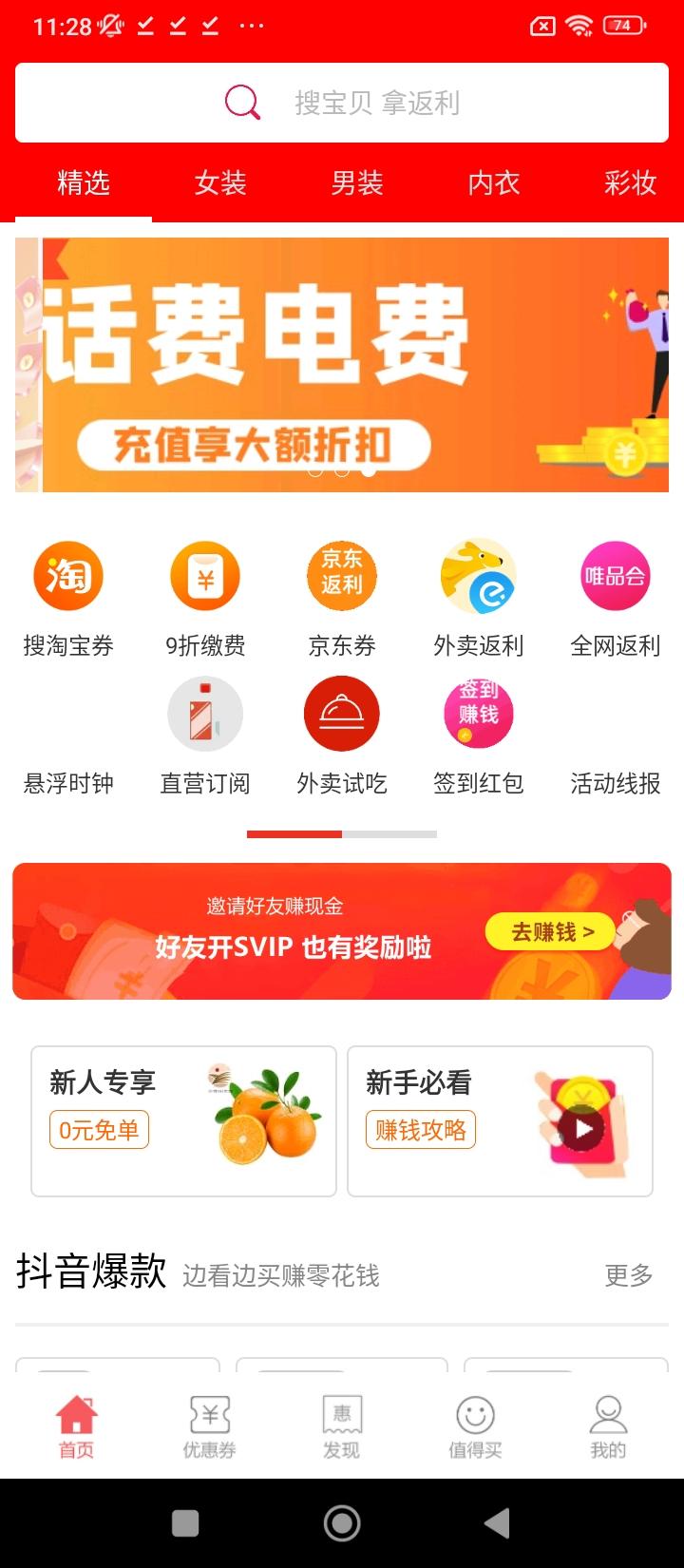Viewport: 684px width, 1568px height.
Task: Open the 新人专享 oranges promotion card
Action: [x=182, y=1119]
